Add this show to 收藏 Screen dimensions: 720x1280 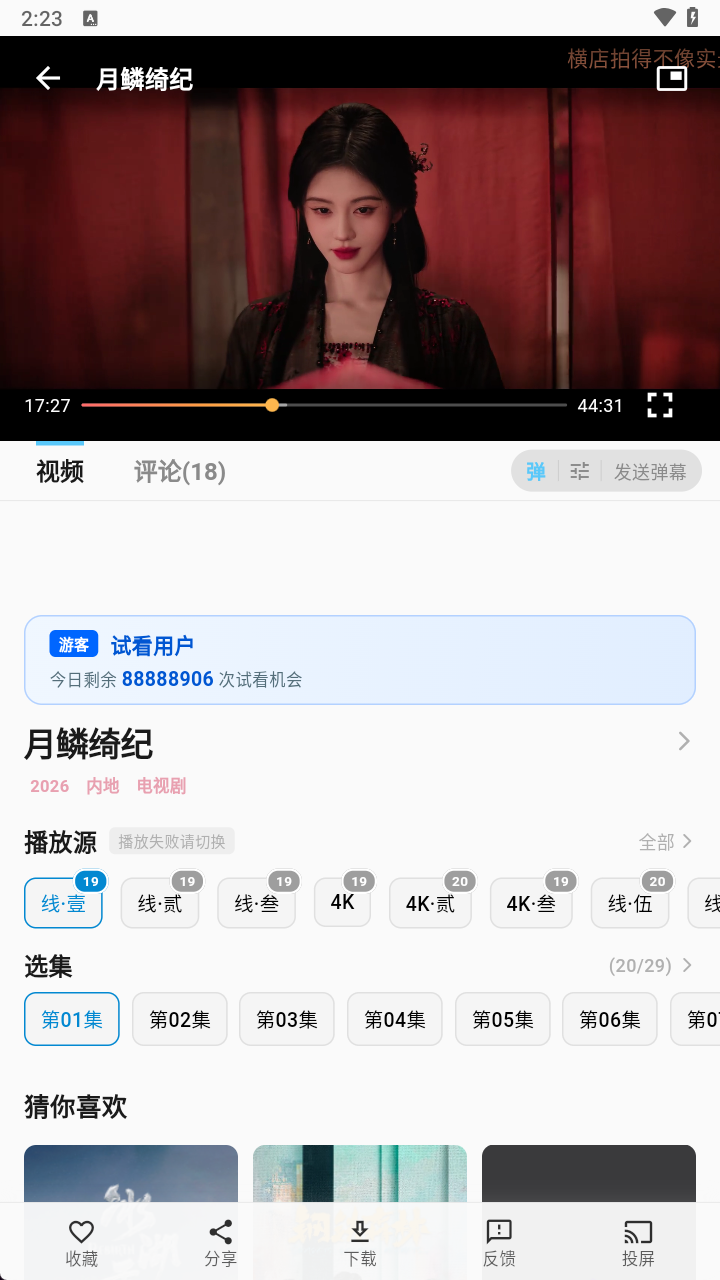point(82,1243)
